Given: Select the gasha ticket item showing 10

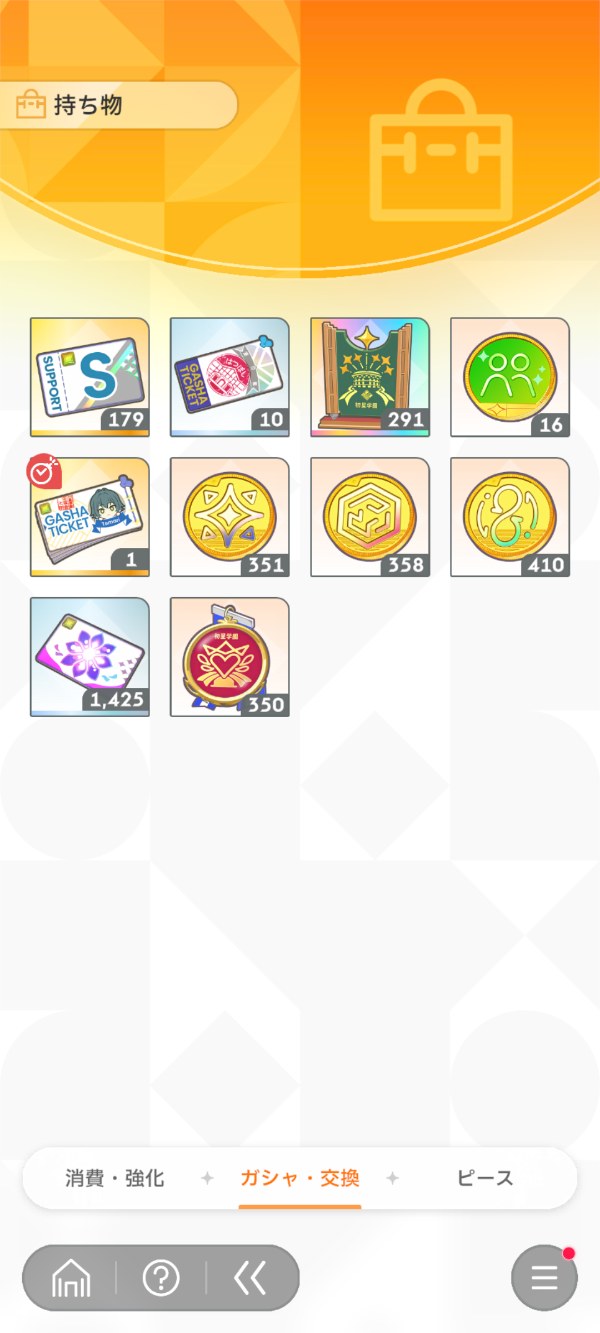Looking at the screenshot, I should (x=229, y=377).
